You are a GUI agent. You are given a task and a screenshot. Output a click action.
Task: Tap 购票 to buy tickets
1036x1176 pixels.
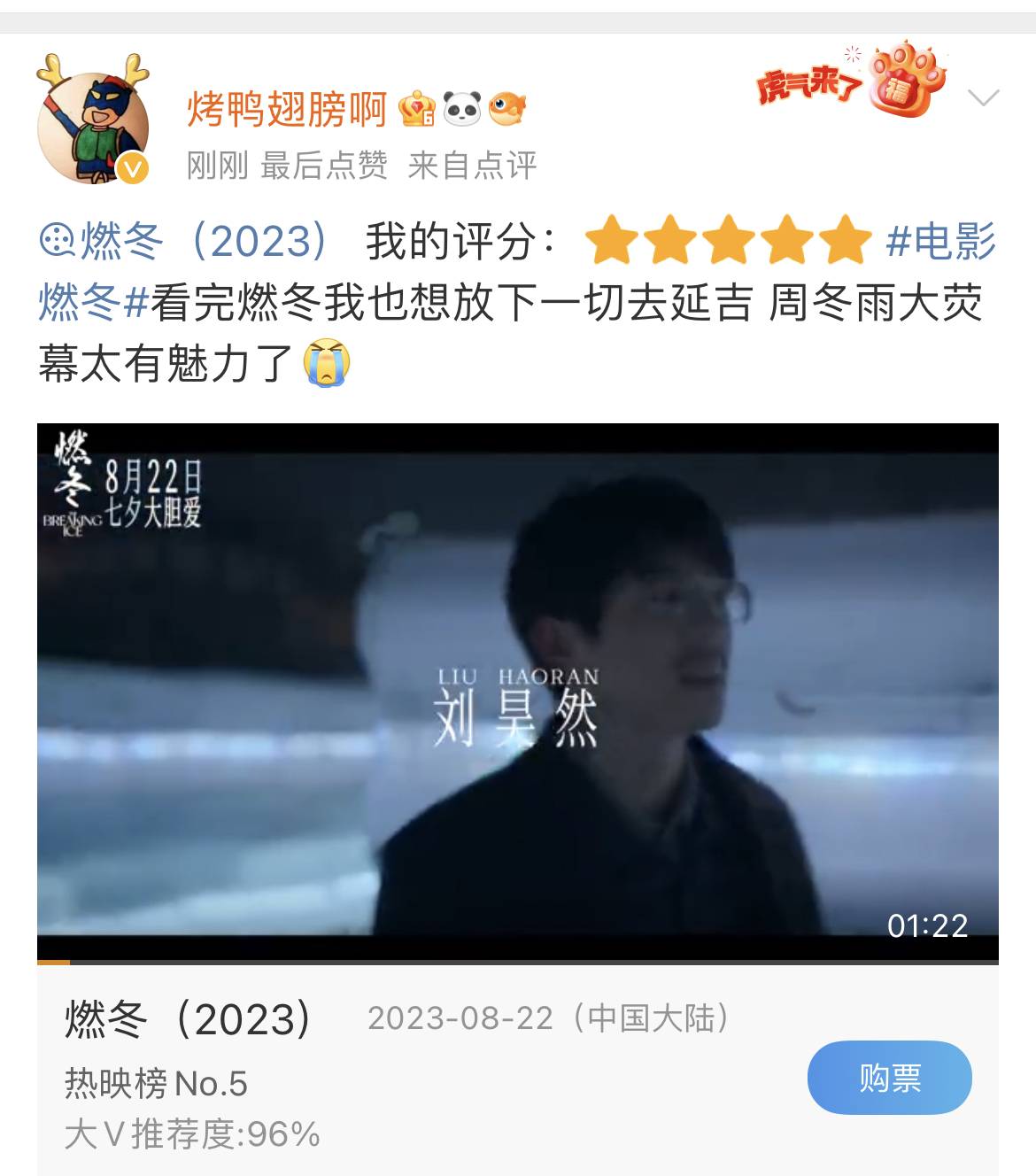(889, 1077)
